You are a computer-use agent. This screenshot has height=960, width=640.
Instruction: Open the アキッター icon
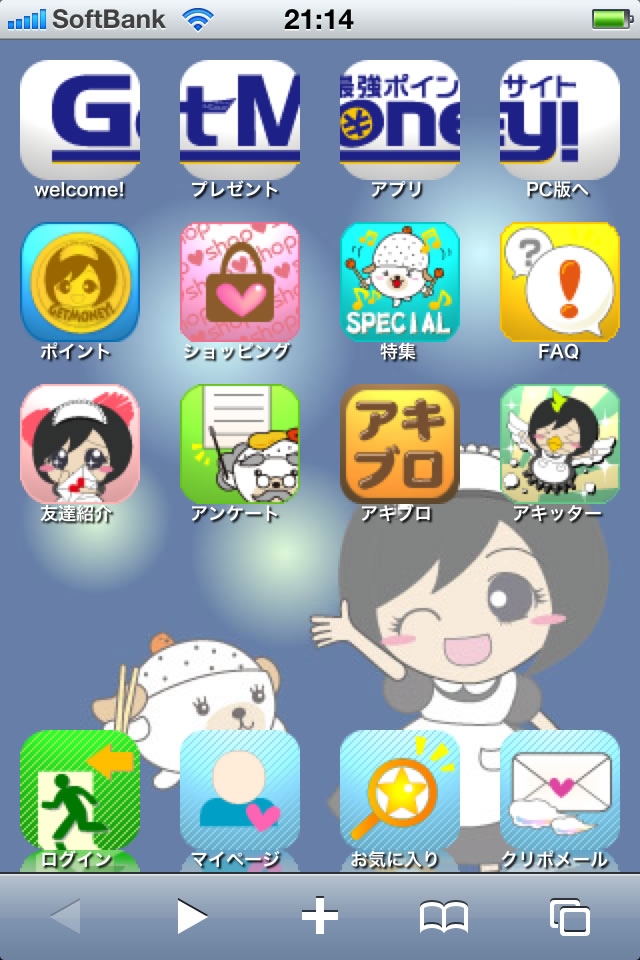pyautogui.click(x=560, y=444)
